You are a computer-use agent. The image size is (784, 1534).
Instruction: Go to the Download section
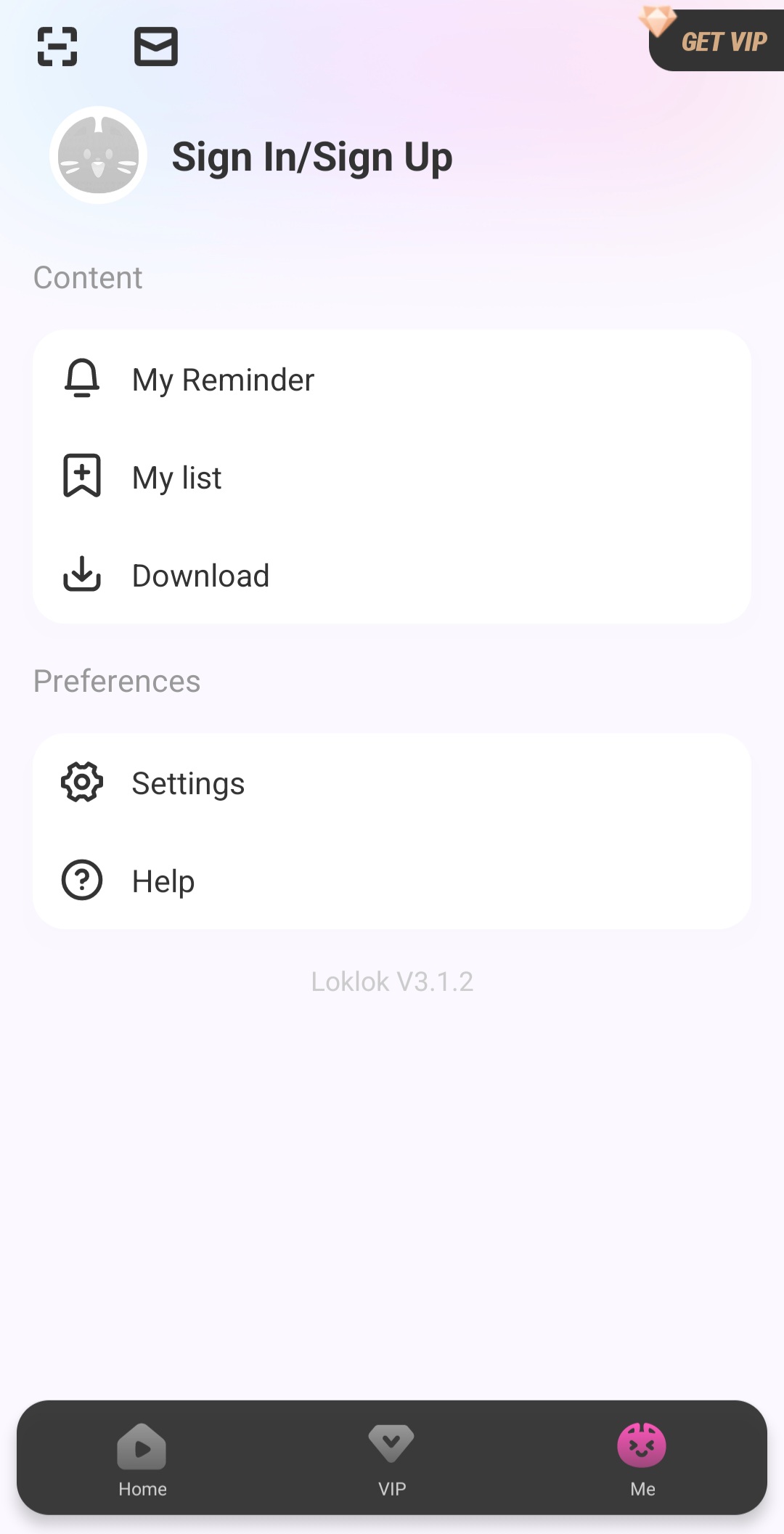pyautogui.click(x=200, y=576)
